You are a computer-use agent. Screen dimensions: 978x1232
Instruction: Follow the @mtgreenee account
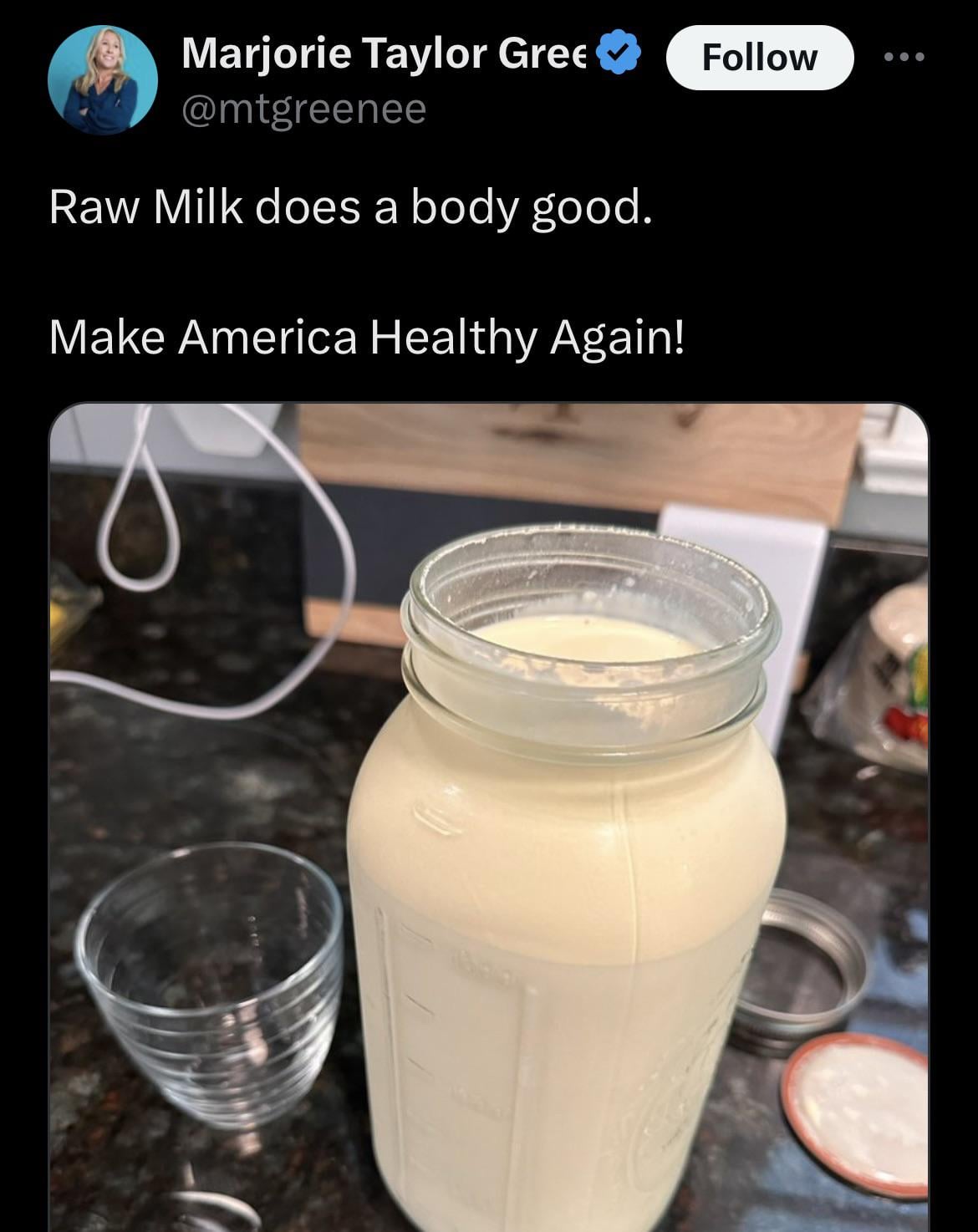coord(759,58)
